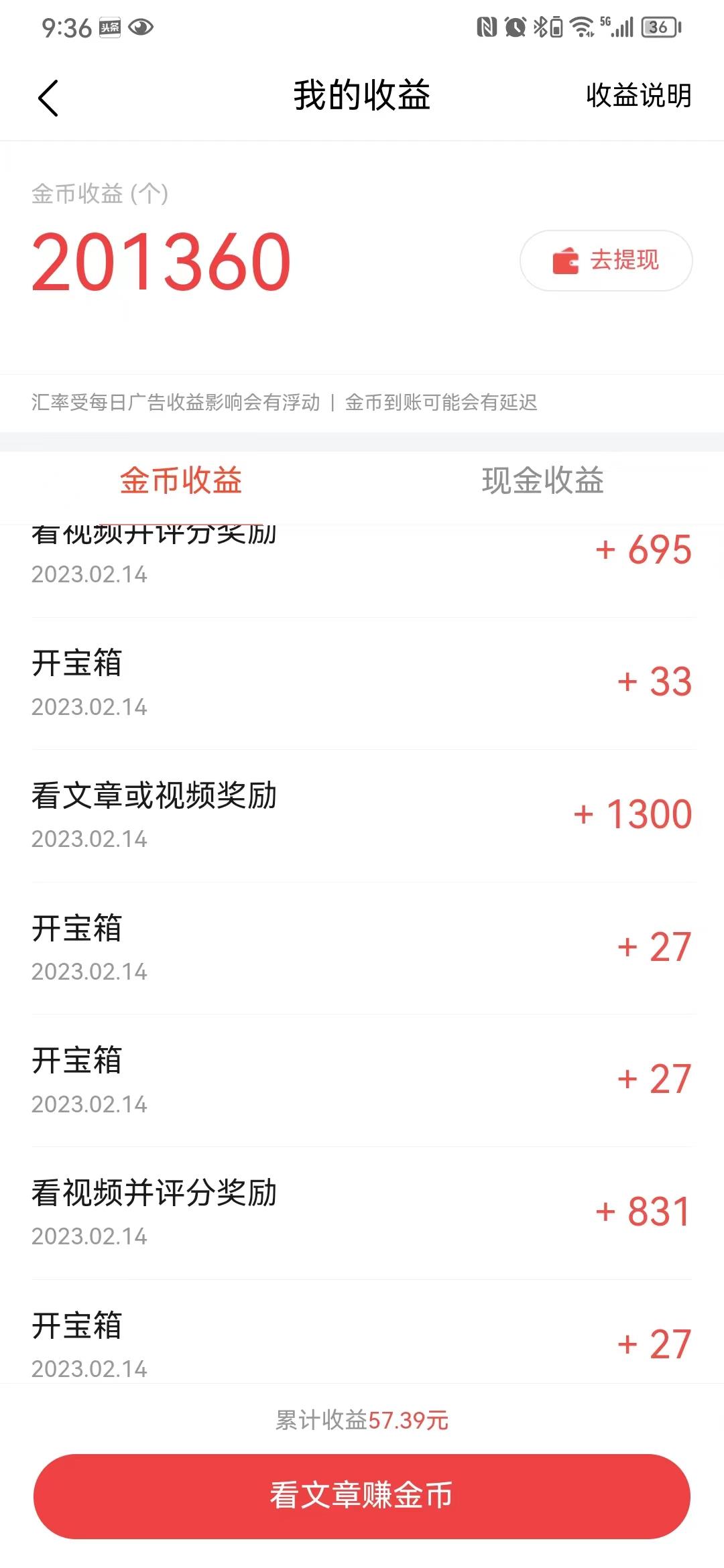Tap 看文章赚金币 button

362,1496
